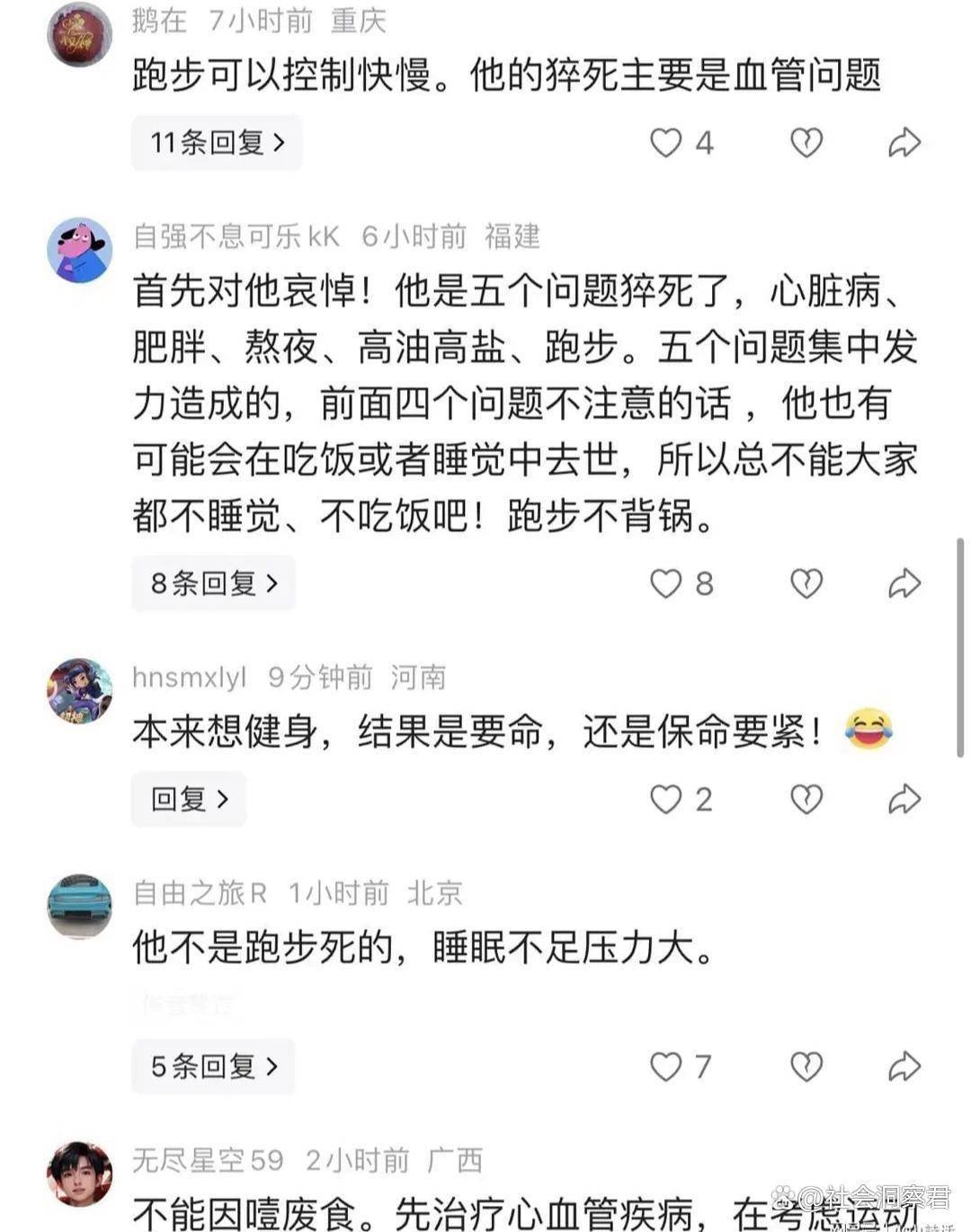Share 自强不息可乐kK's comment

904,583
